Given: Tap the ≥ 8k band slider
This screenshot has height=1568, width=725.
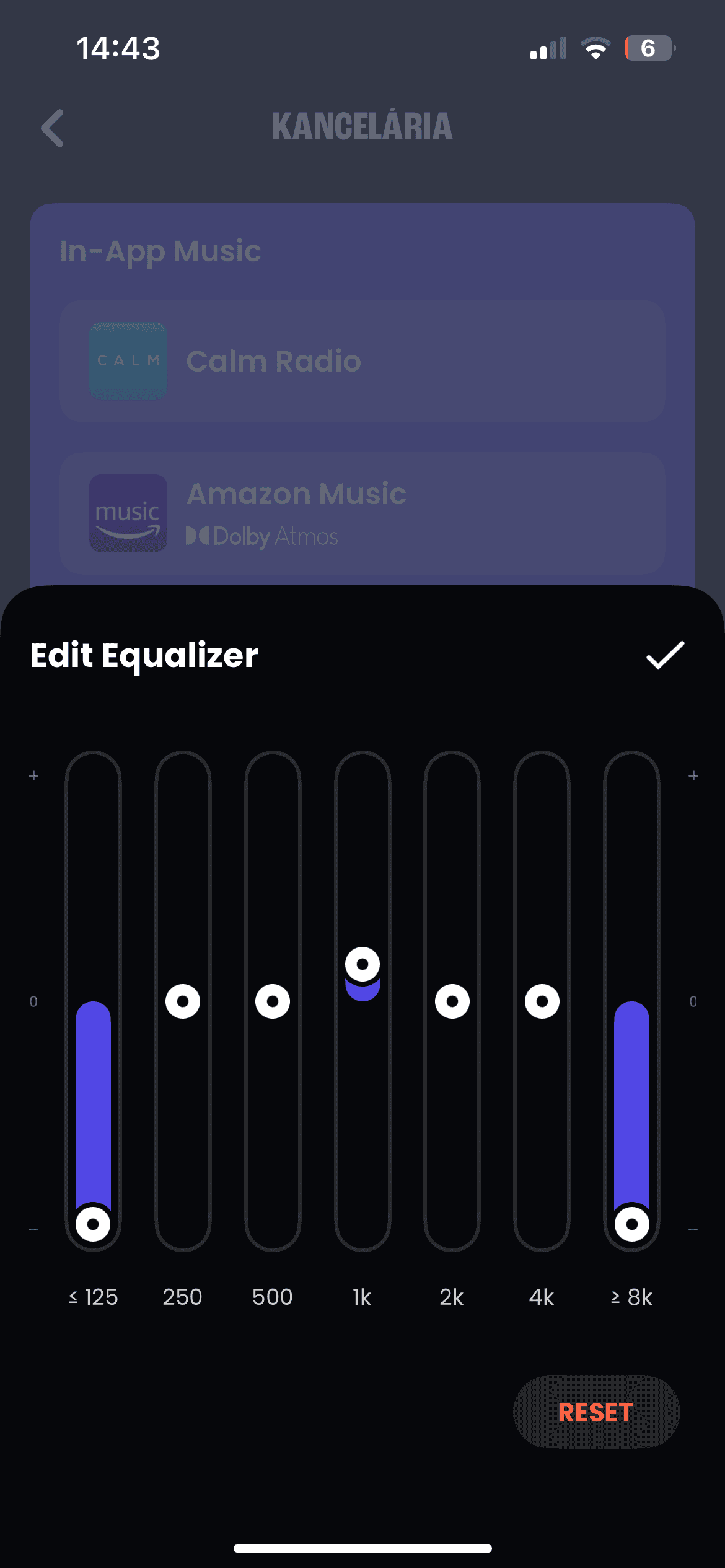Looking at the screenshot, I should (x=631, y=1001).
